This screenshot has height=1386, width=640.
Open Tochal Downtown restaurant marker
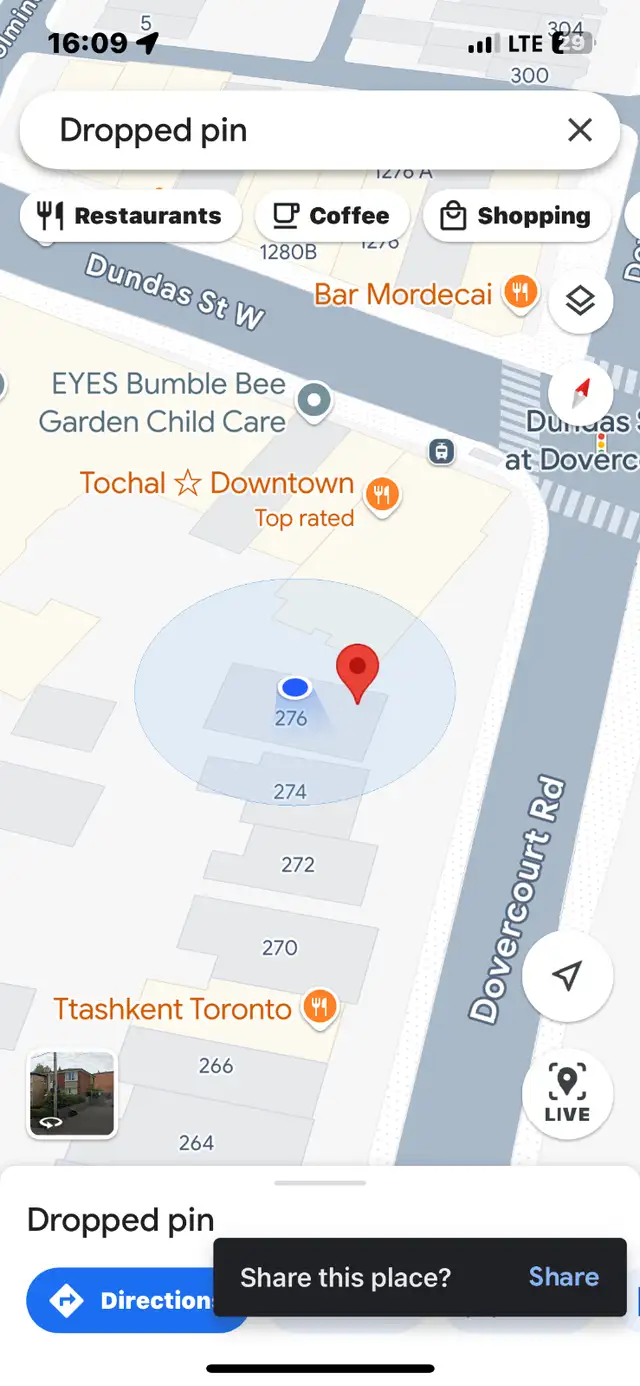pyautogui.click(x=383, y=494)
